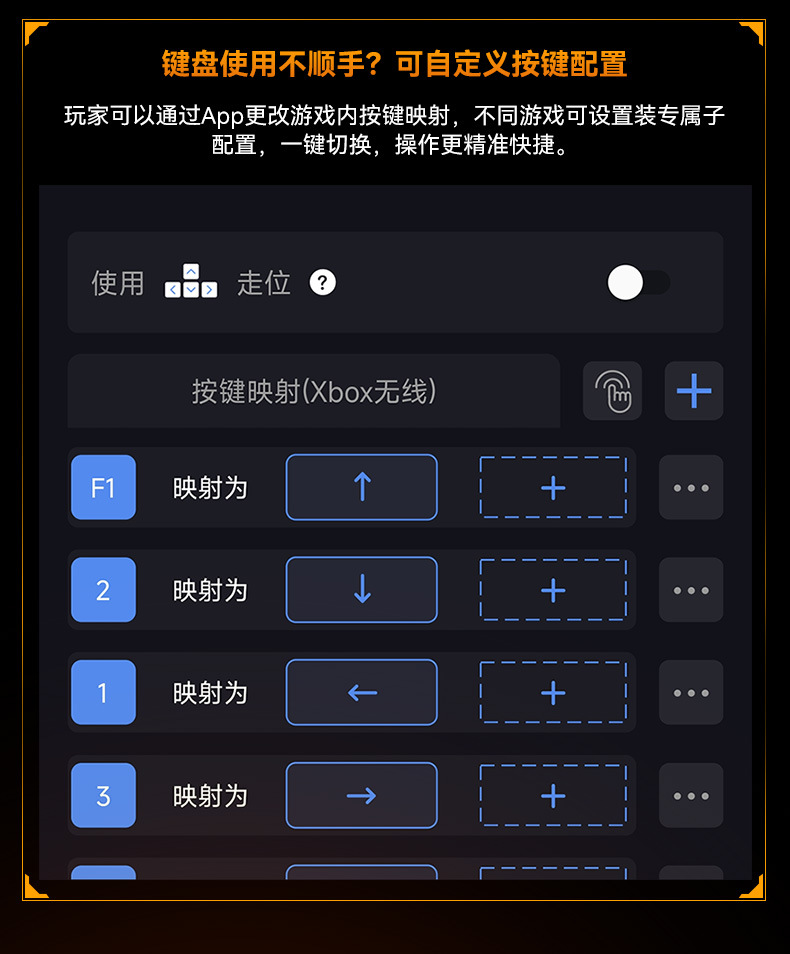Tap the touch gesture icon beside the mapping name

tap(613, 391)
